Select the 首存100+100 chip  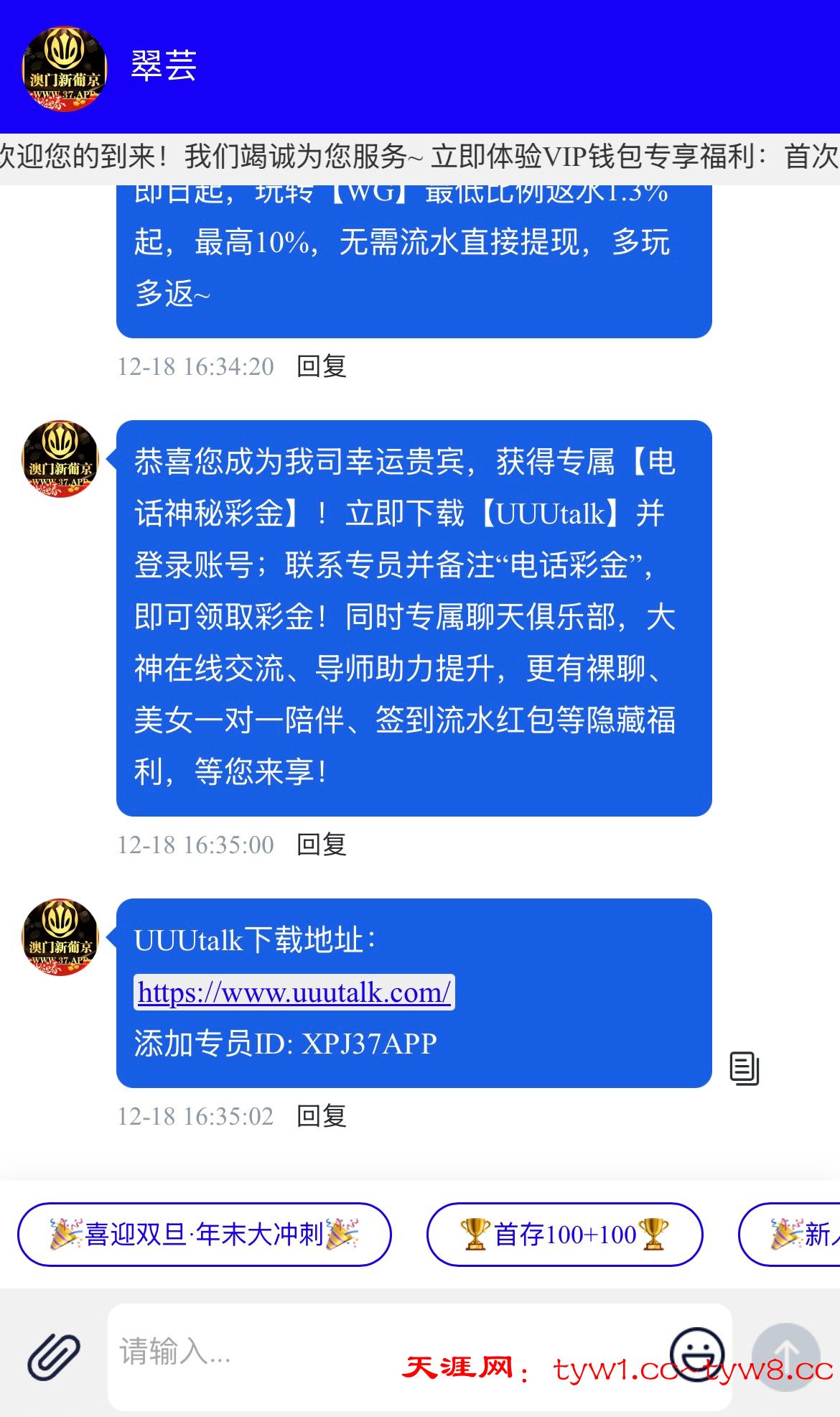click(x=564, y=1235)
